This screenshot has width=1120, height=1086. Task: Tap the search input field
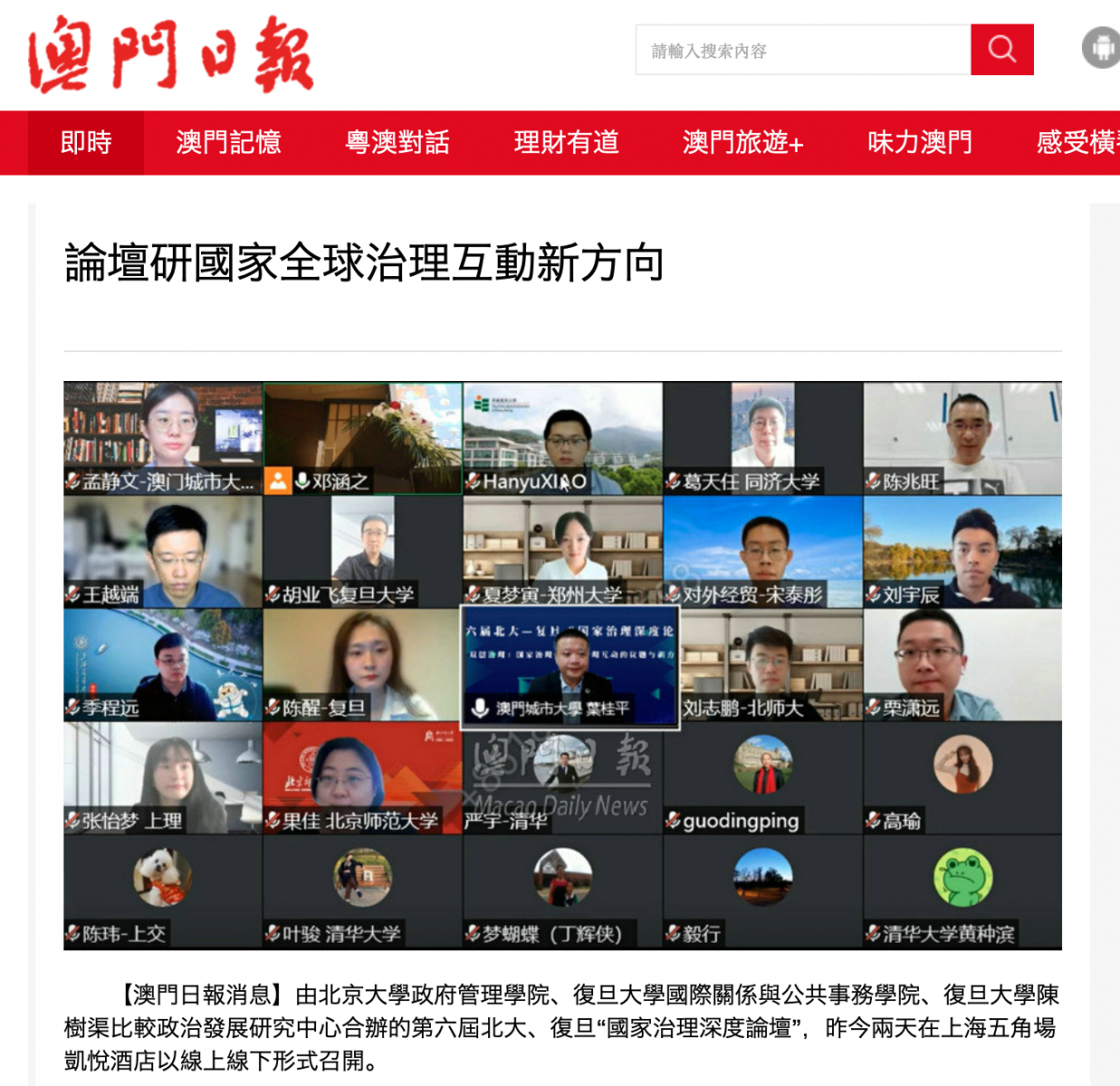[802, 51]
